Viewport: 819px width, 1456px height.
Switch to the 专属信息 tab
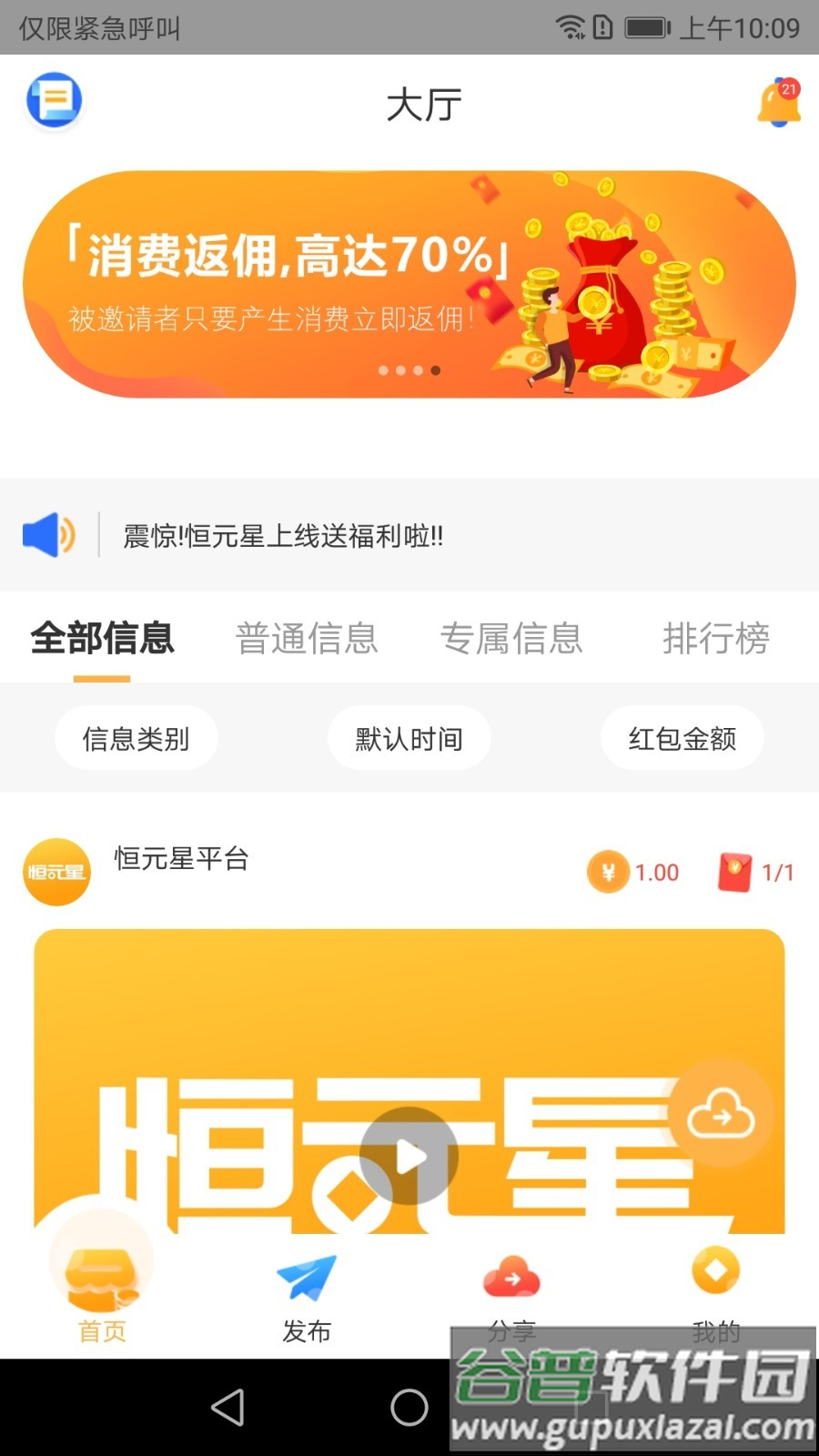click(512, 640)
